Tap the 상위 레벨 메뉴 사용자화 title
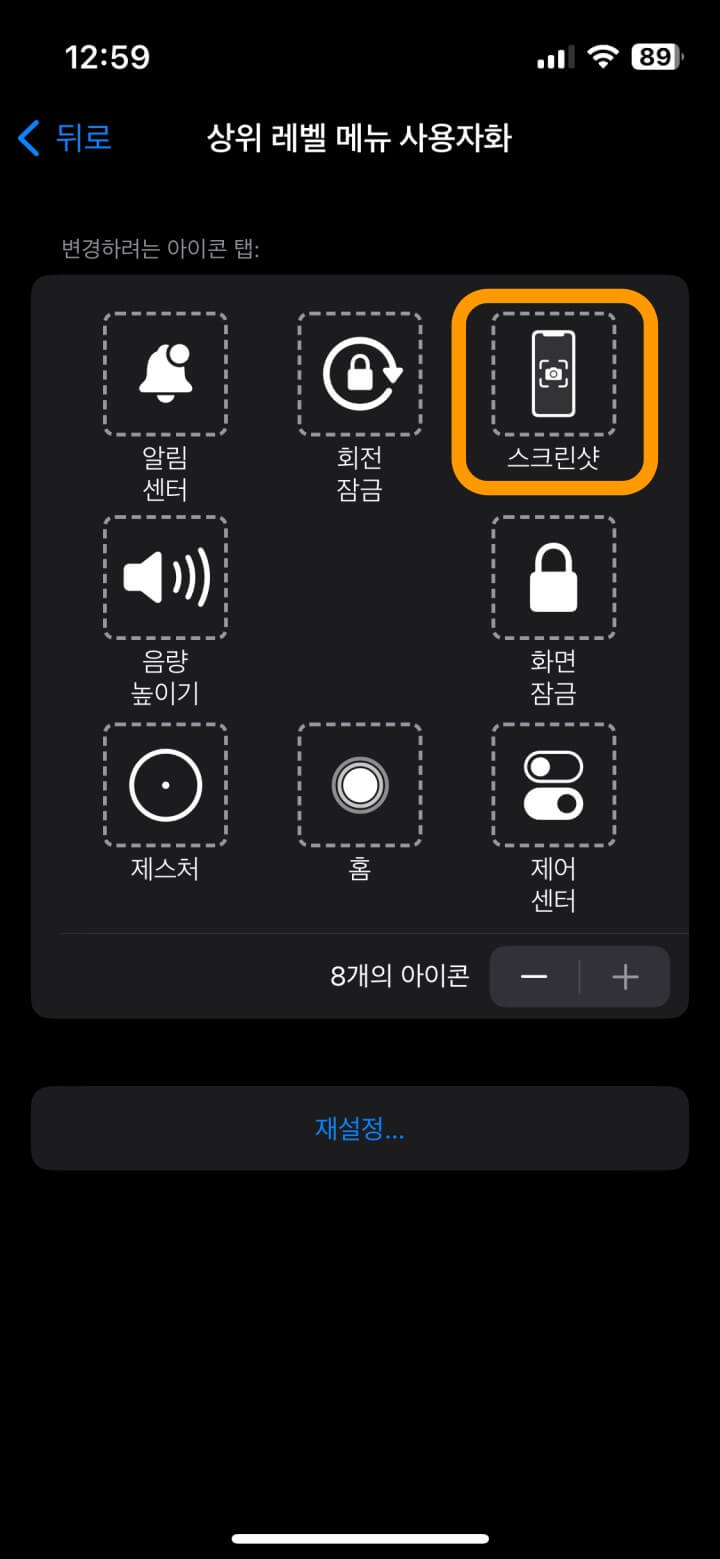 (x=359, y=138)
